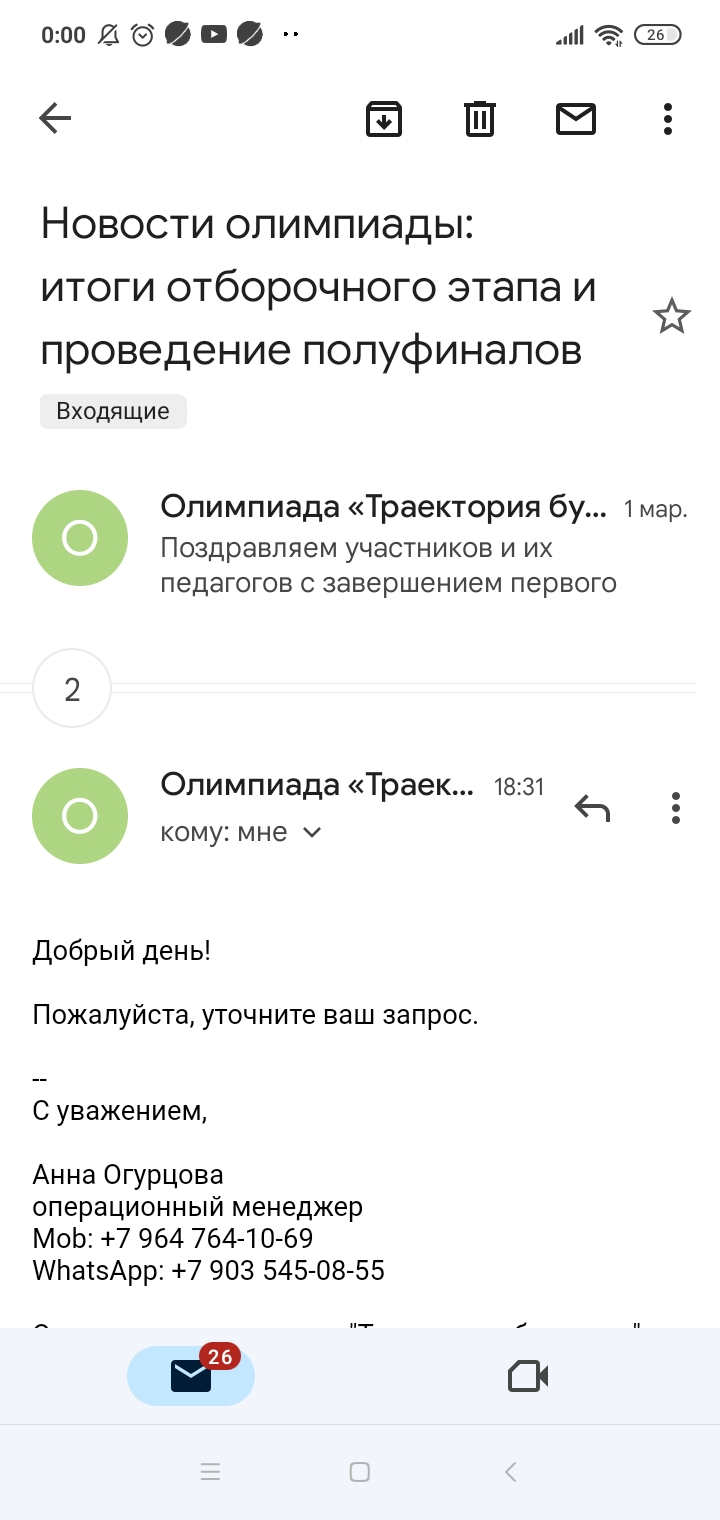This screenshot has width=720, height=1520.
Task: Archive this email conversation
Action: pyautogui.click(x=383, y=120)
